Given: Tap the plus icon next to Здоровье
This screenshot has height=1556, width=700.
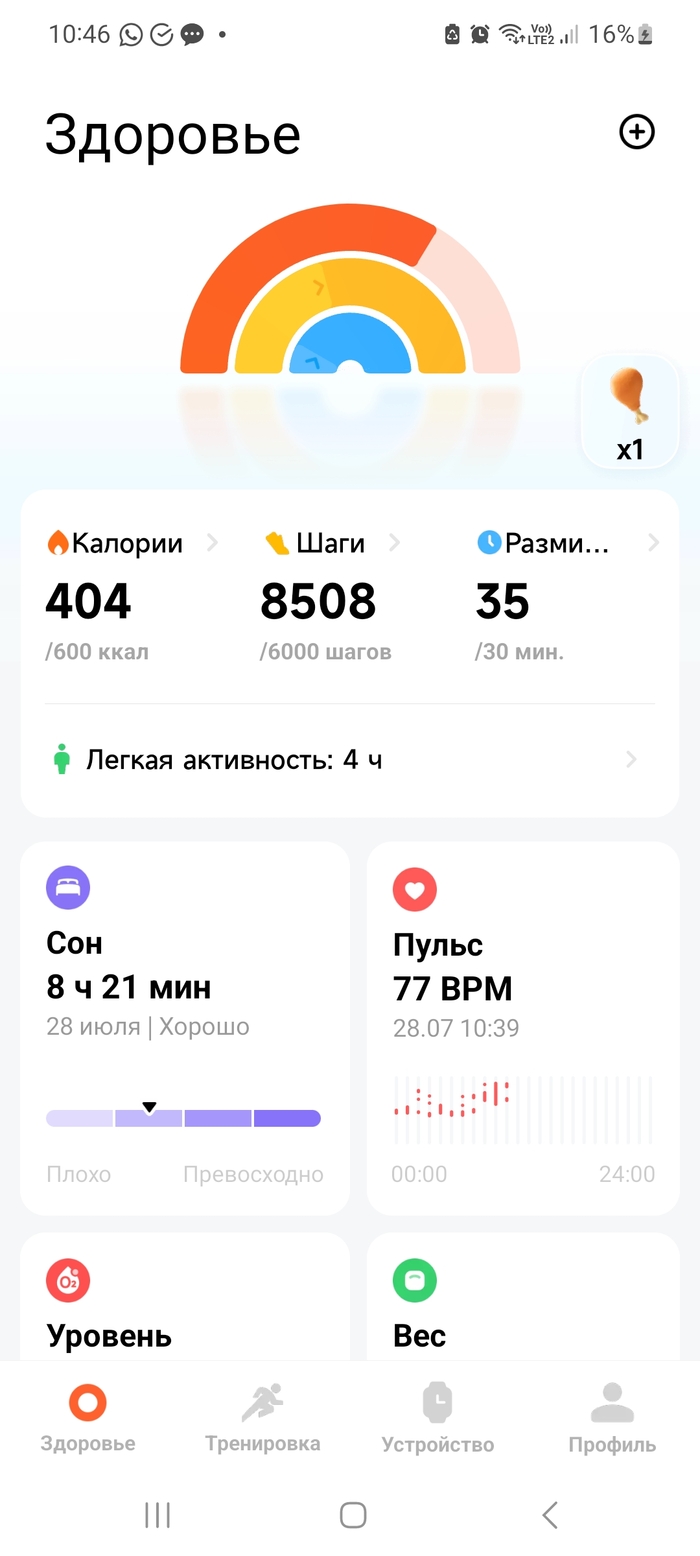Looking at the screenshot, I should point(637,132).
